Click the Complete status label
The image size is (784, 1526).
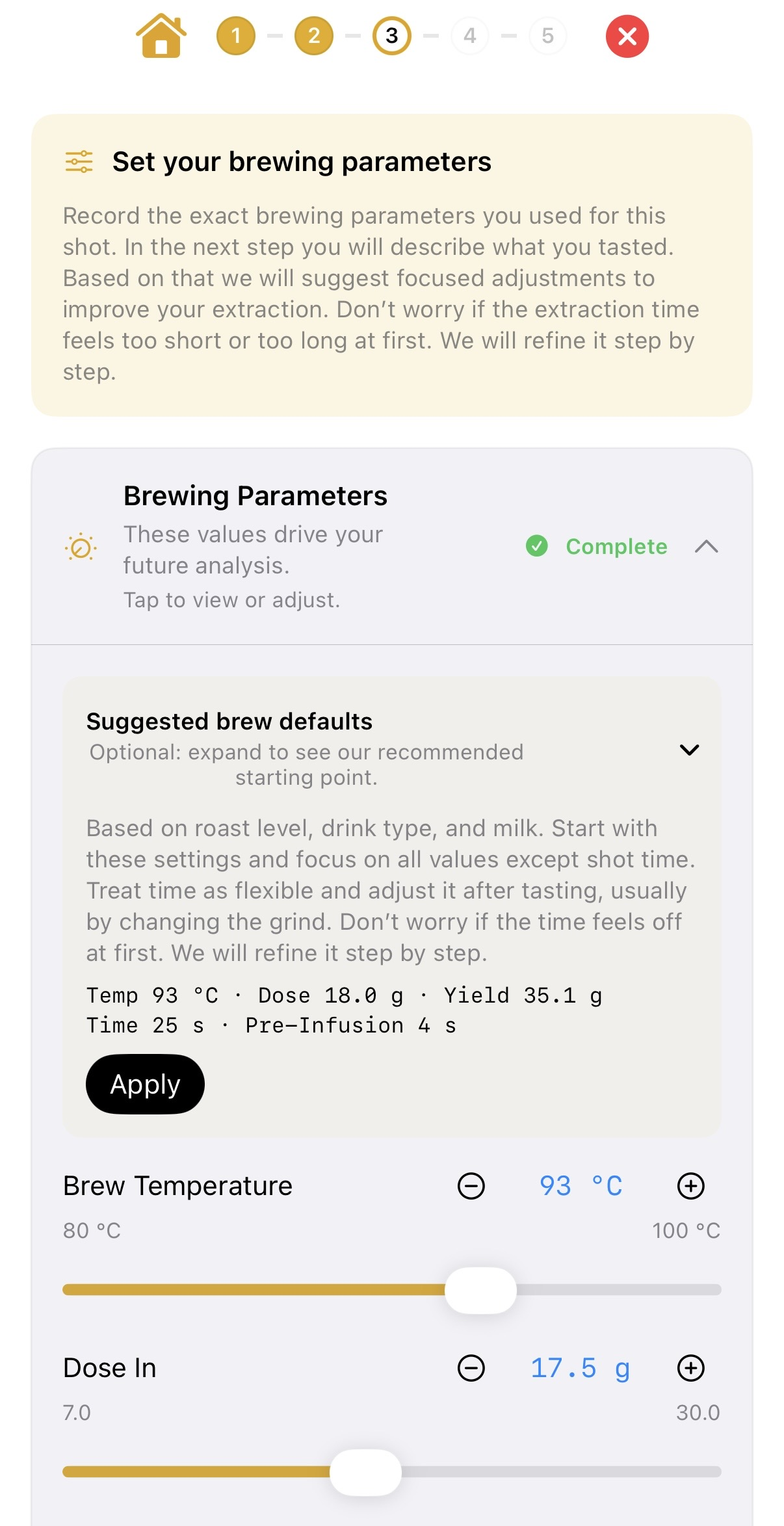click(616, 547)
